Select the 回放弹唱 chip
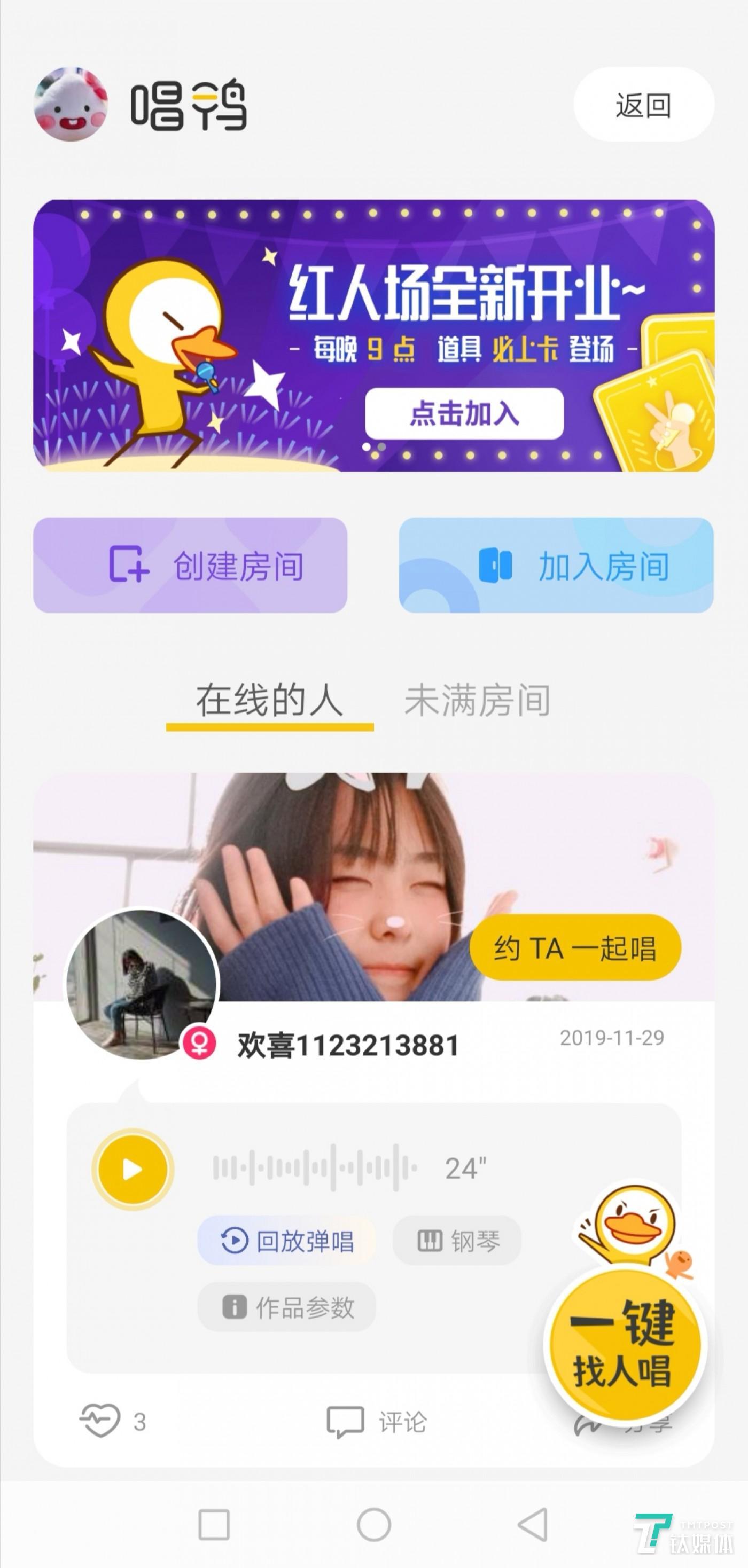The height and width of the screenshot is (1568, 748). [x=286, y=1241]
